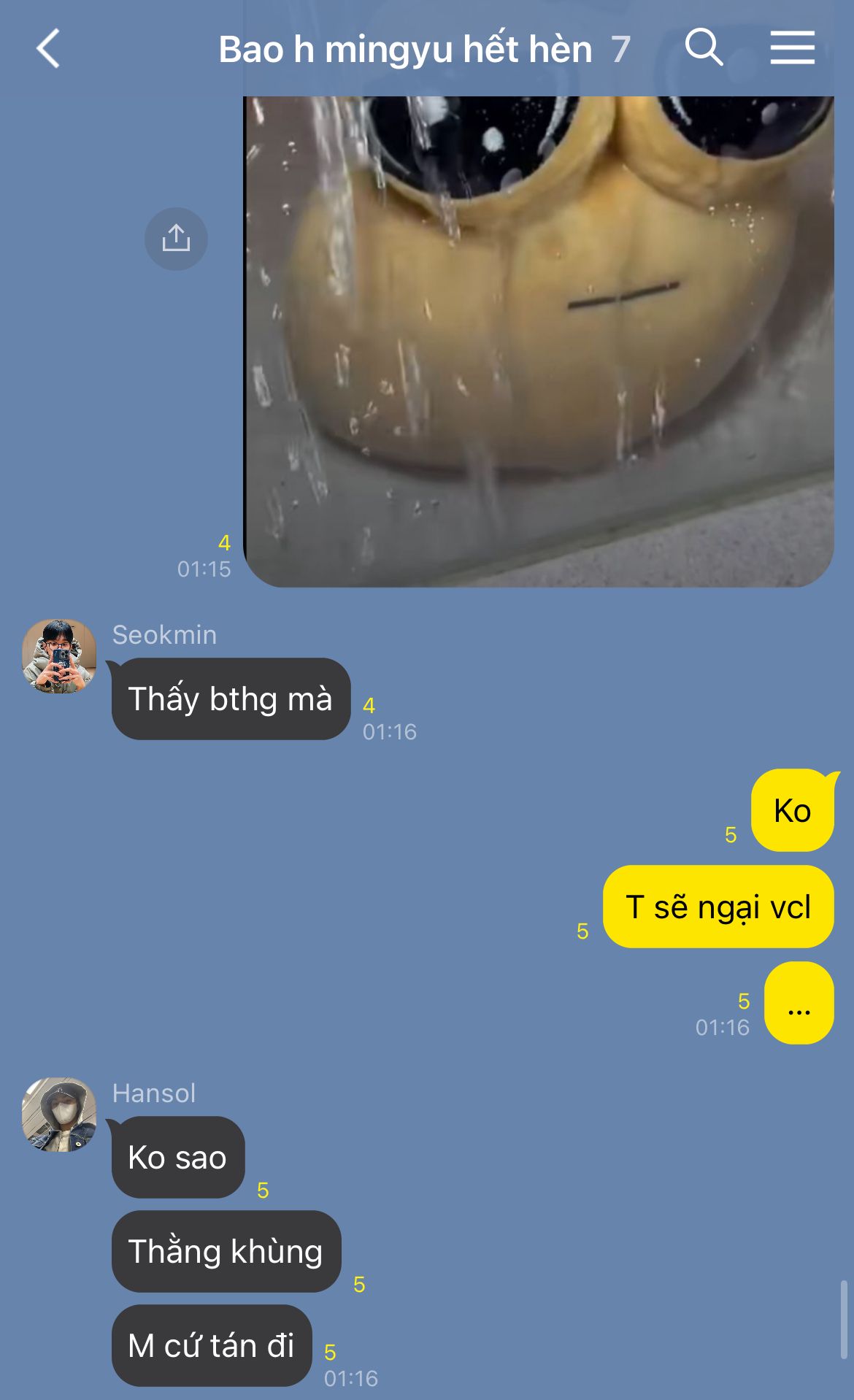Open the sent photo full screen
The width and height of the screenshot is (854, 1400).
pyautogui.click(x=539, y=341)
